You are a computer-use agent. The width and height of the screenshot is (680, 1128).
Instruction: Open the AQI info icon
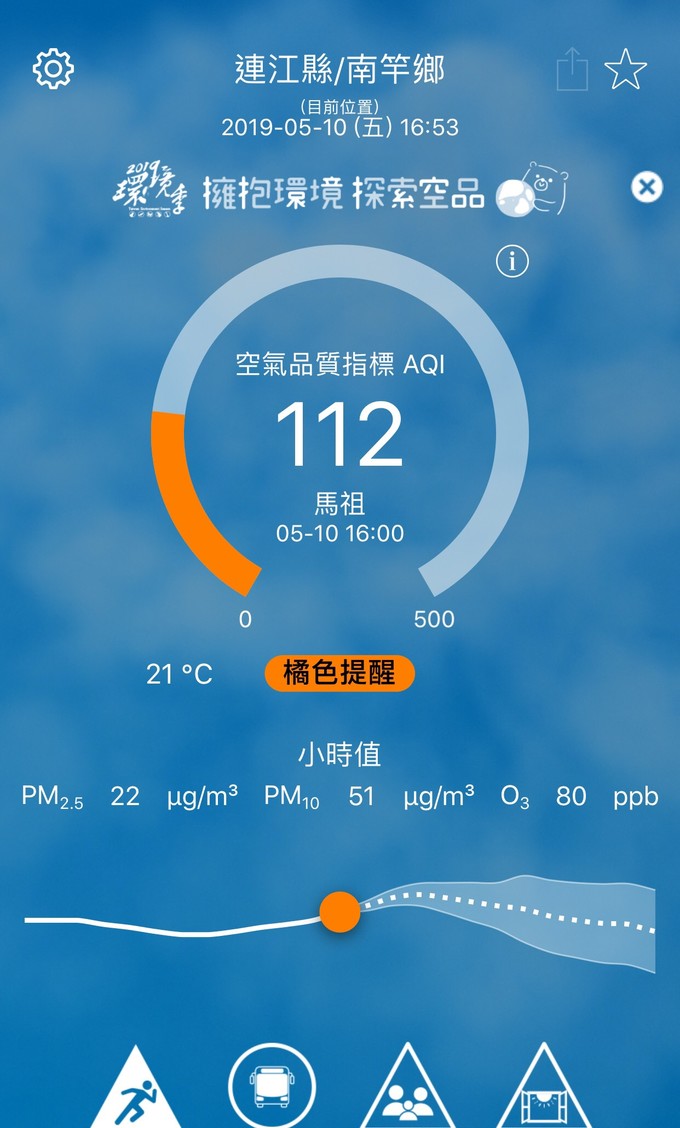[512, 261]
